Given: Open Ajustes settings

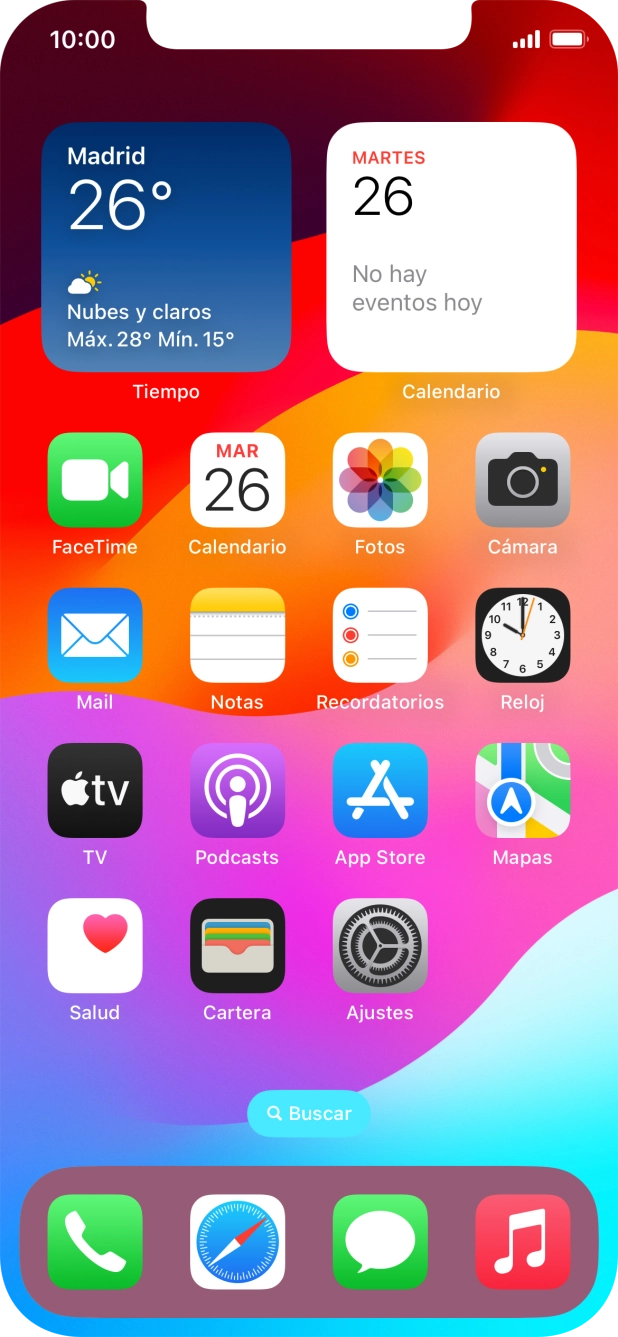Looking at the screenshot, I should point(380,945).
